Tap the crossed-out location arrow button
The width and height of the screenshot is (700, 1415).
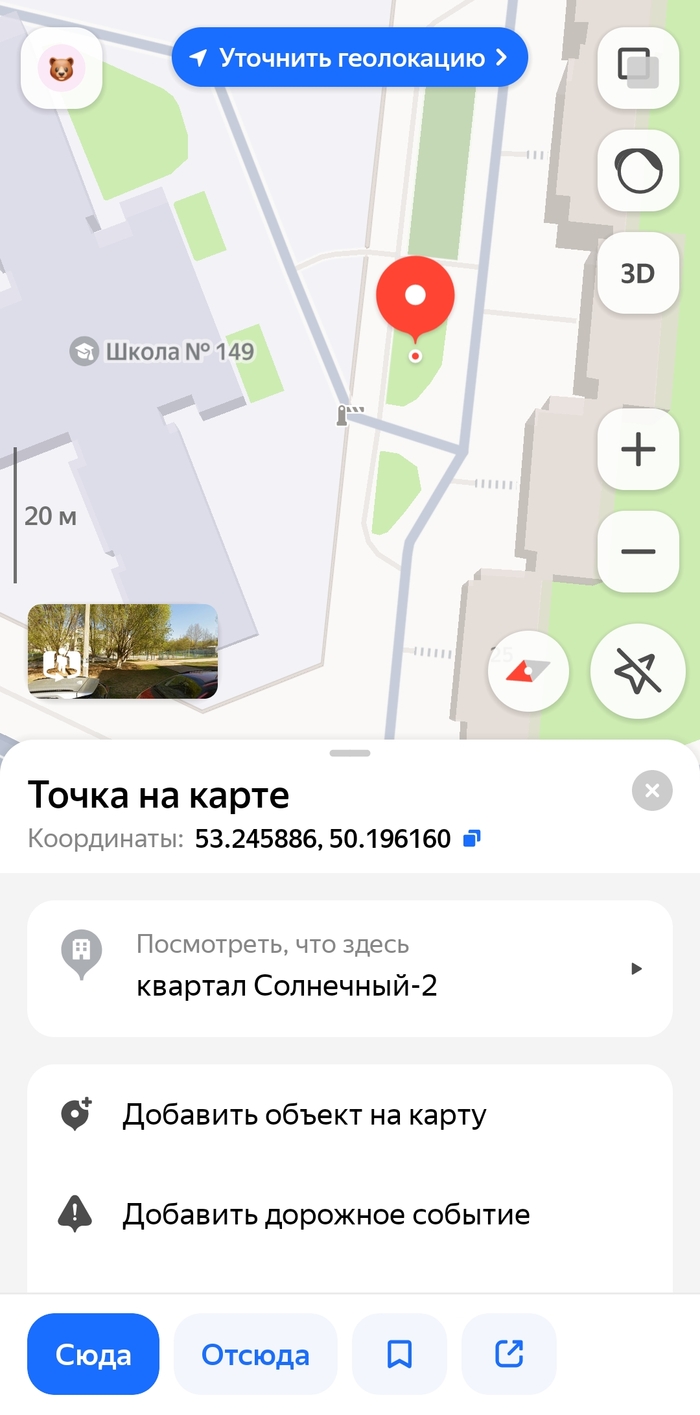(x=638, y=671)
